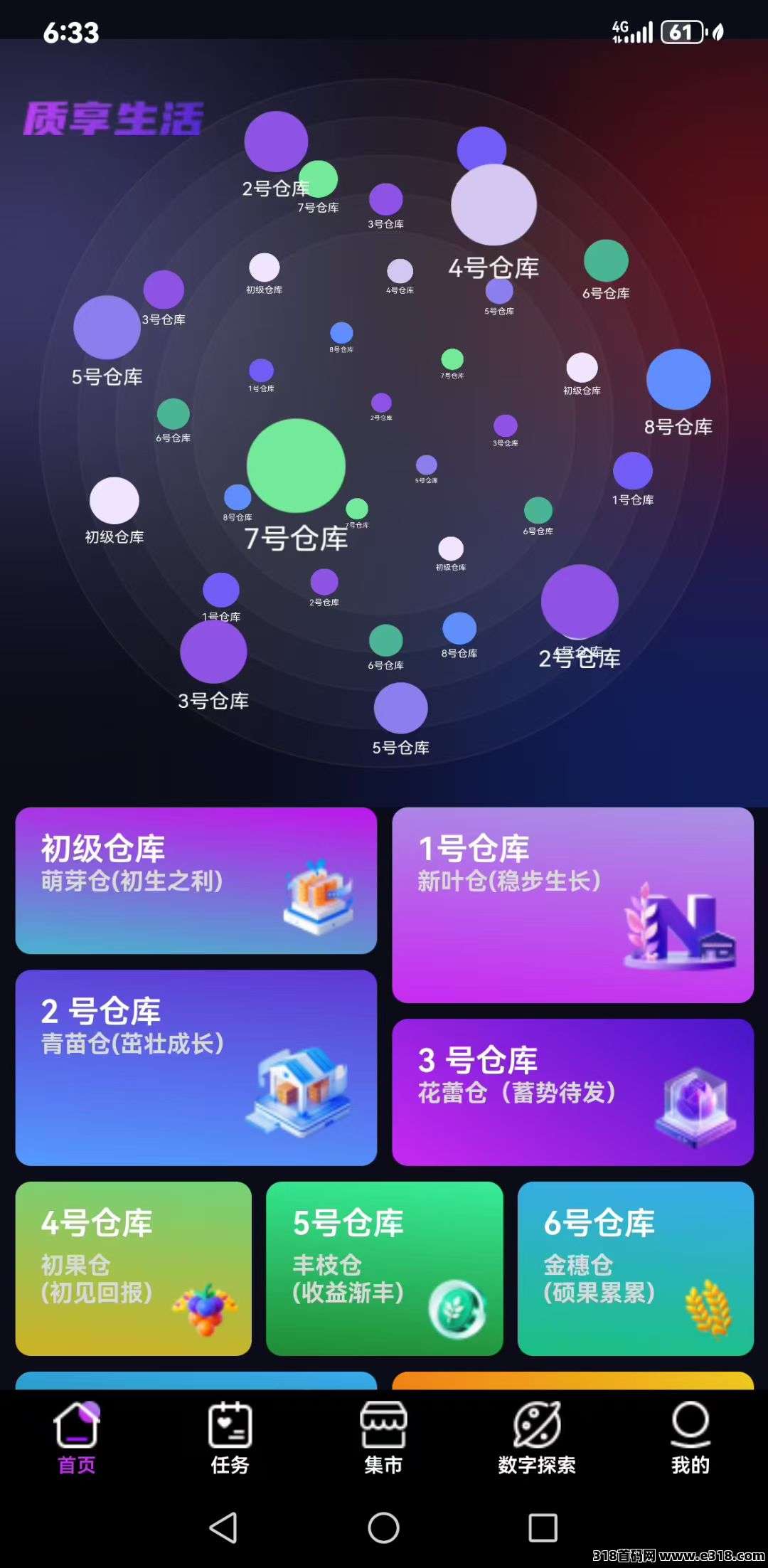Open the 3 号仓库 花蕾仓 card
Screen dimensions: 768x1568
point(572,1091)
